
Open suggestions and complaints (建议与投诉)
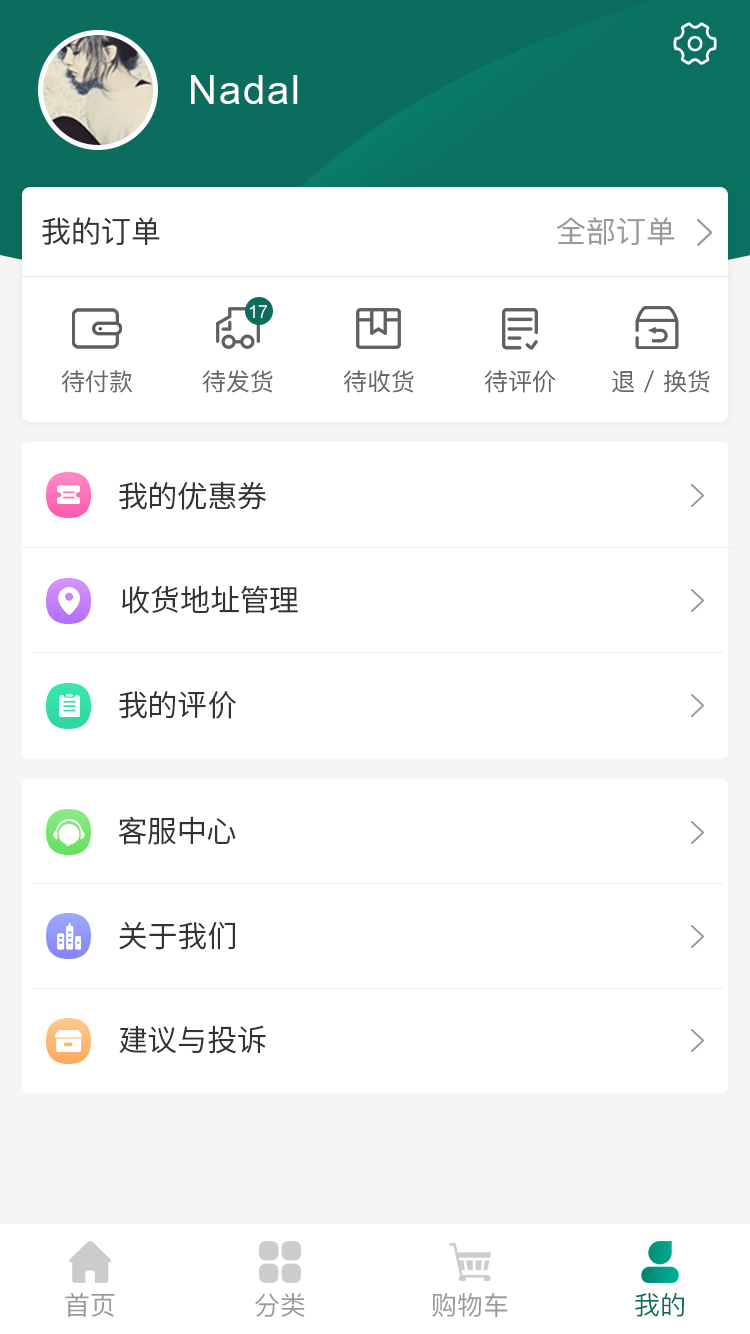click(375, 1041)
